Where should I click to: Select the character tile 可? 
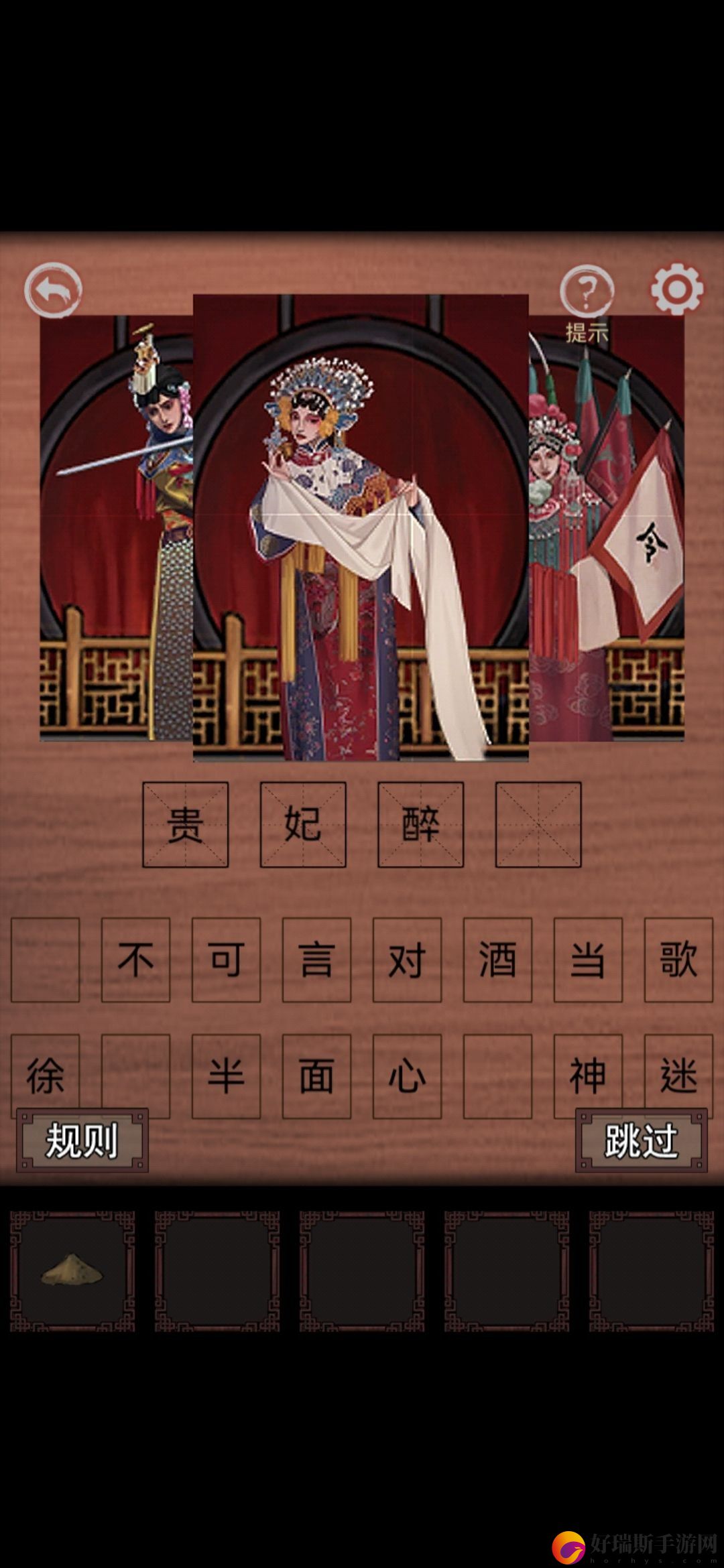pyautogui.click(x=226, y=960)
